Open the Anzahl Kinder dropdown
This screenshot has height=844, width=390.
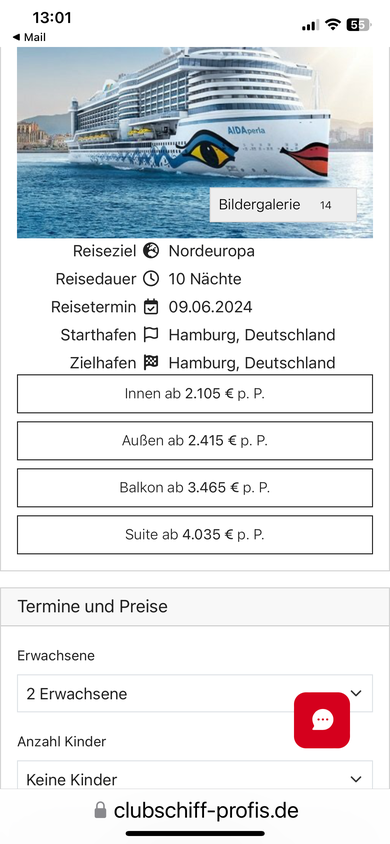point(195,778)
